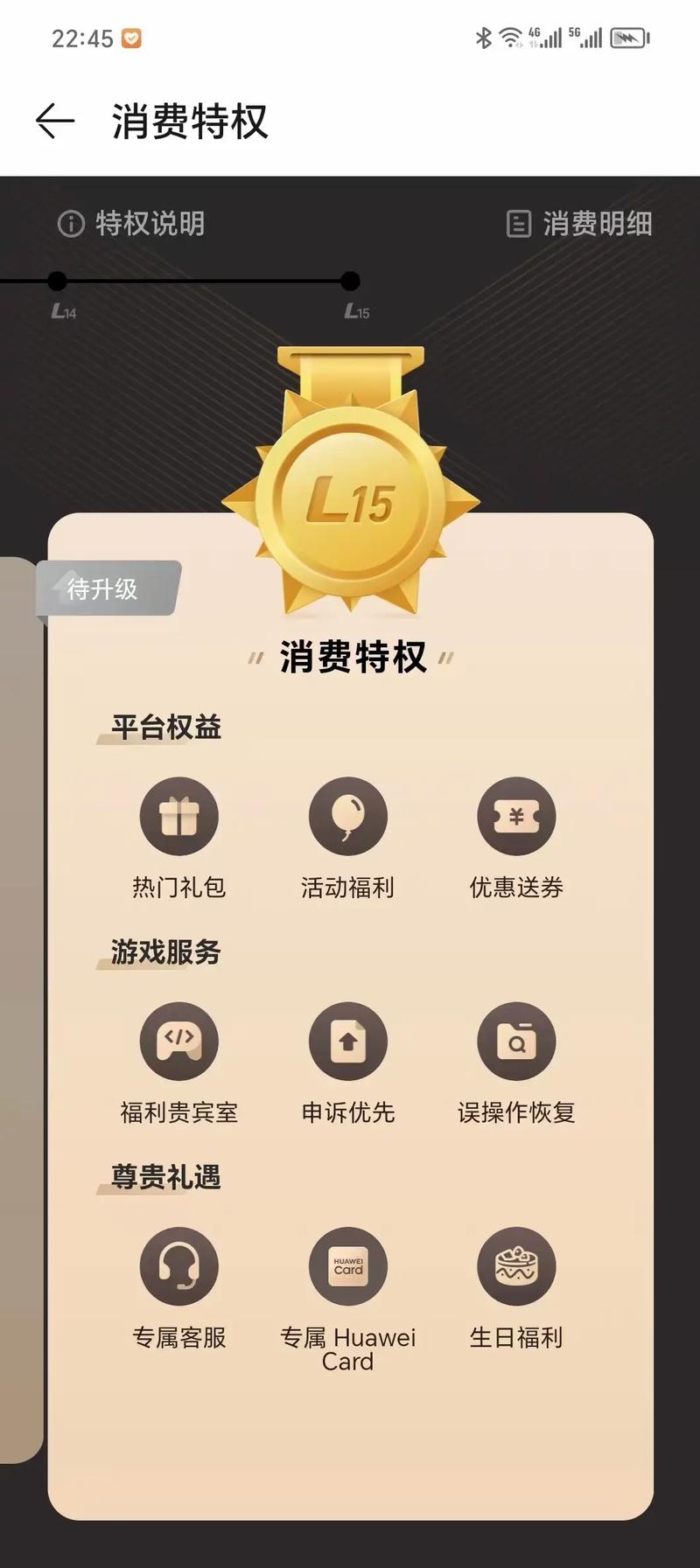Click the 专属 Huawei Card icon
Screen dimensions: 700x1568
click(347, 1265)
